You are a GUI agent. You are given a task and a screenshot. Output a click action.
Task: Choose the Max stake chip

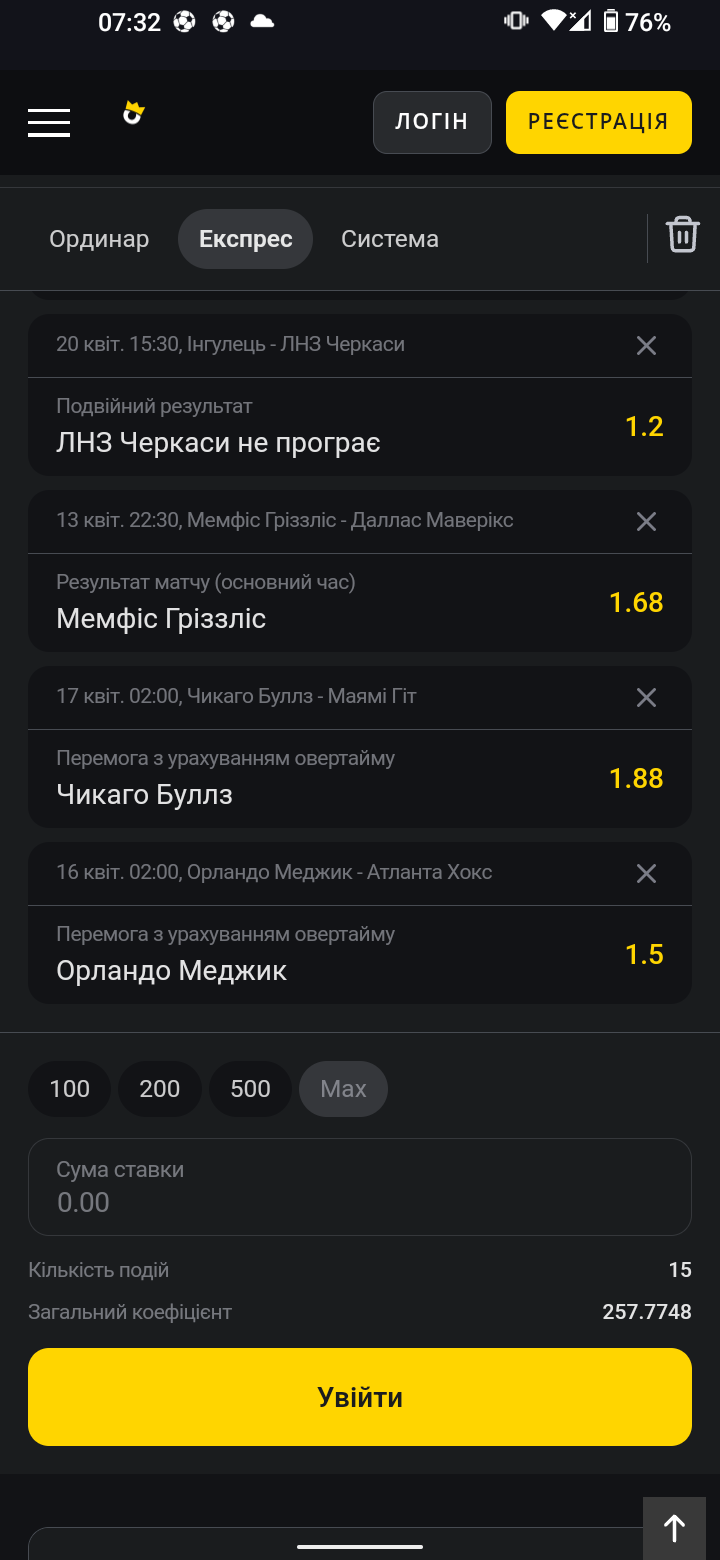(x=343, y=1089)
